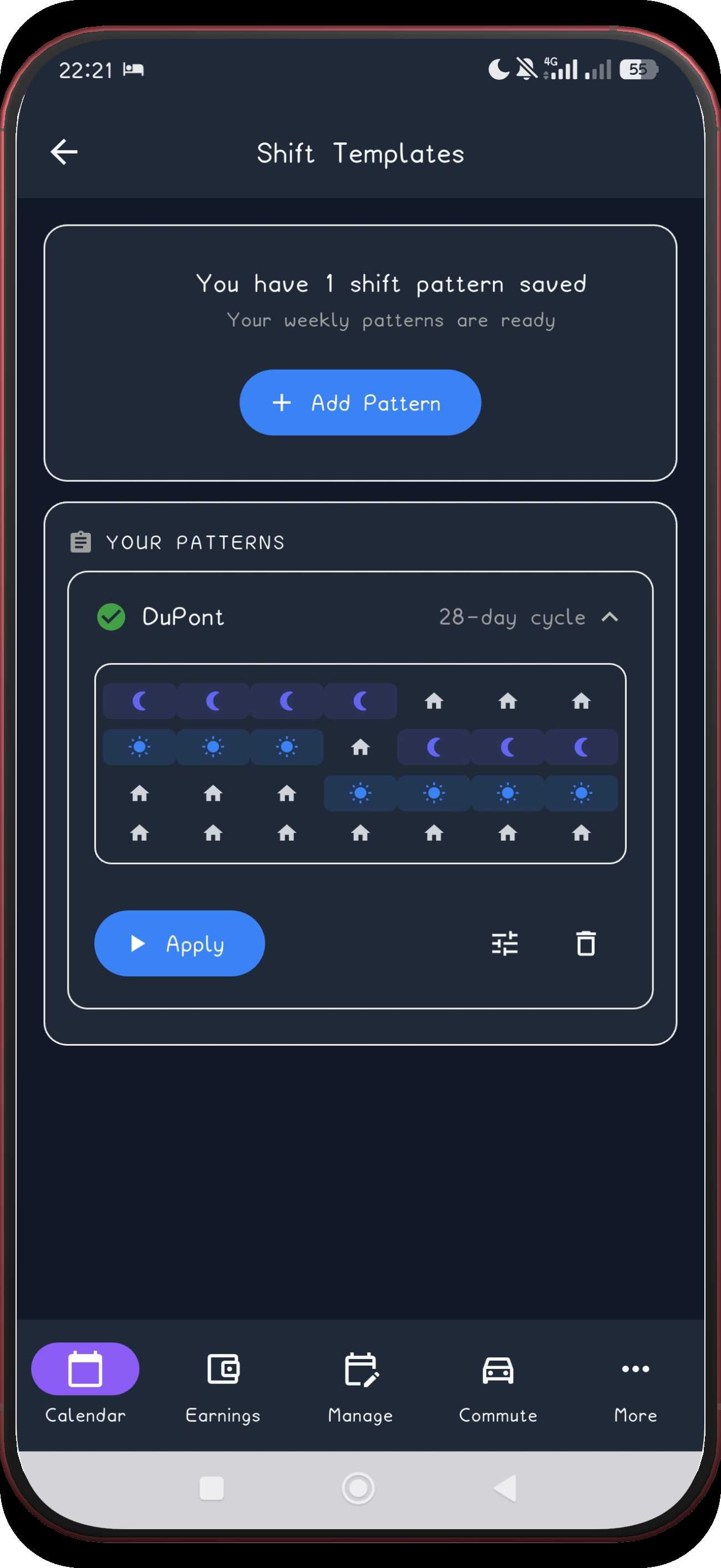
Task: Delete the DuPont pattern
Action: (586, 944)
